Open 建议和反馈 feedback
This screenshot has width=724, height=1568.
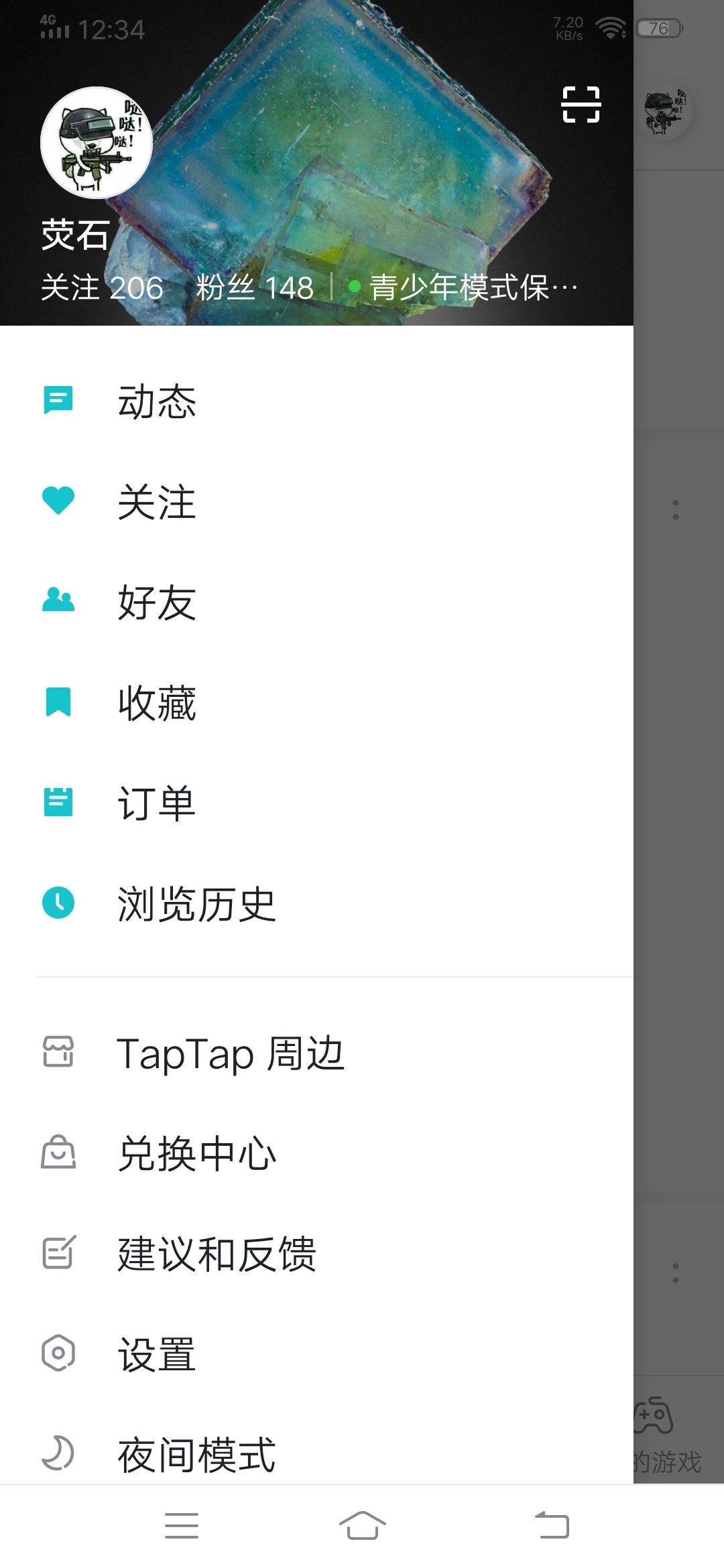[217, 1254]
